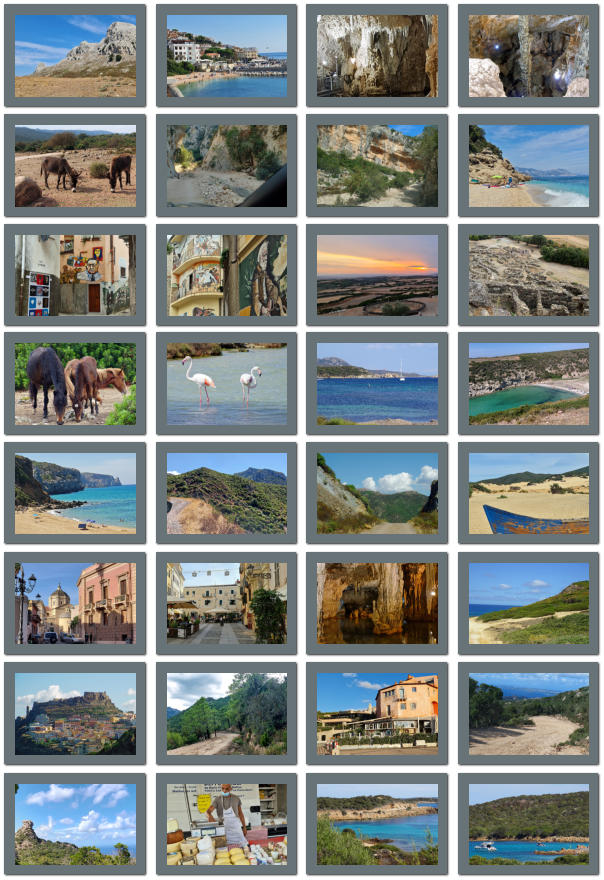Screen dimensions: 604x880
Task: Open the orange hotel building photo
Action: (x=377, y=713)
